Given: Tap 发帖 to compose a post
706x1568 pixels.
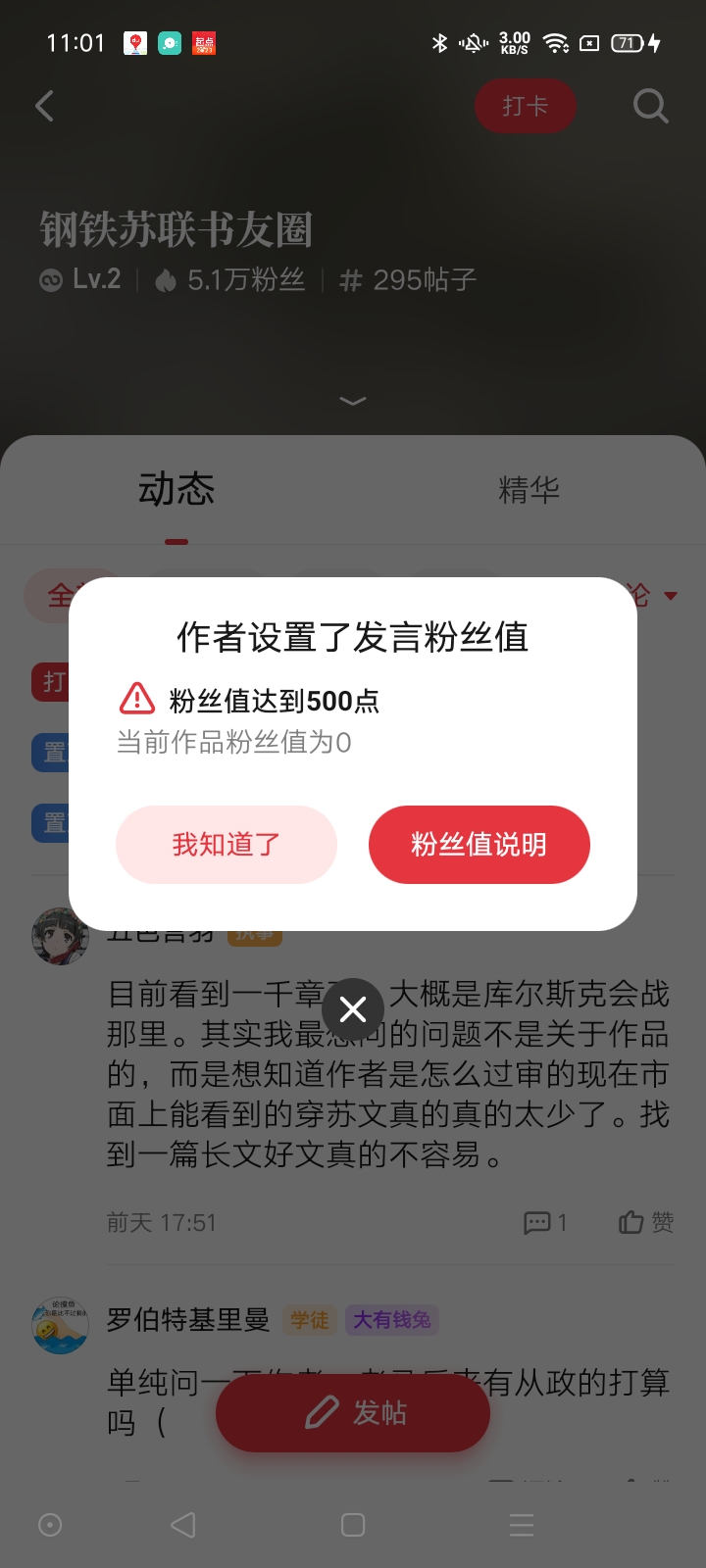Looking at the screenshot, I should pos(353,1412).
